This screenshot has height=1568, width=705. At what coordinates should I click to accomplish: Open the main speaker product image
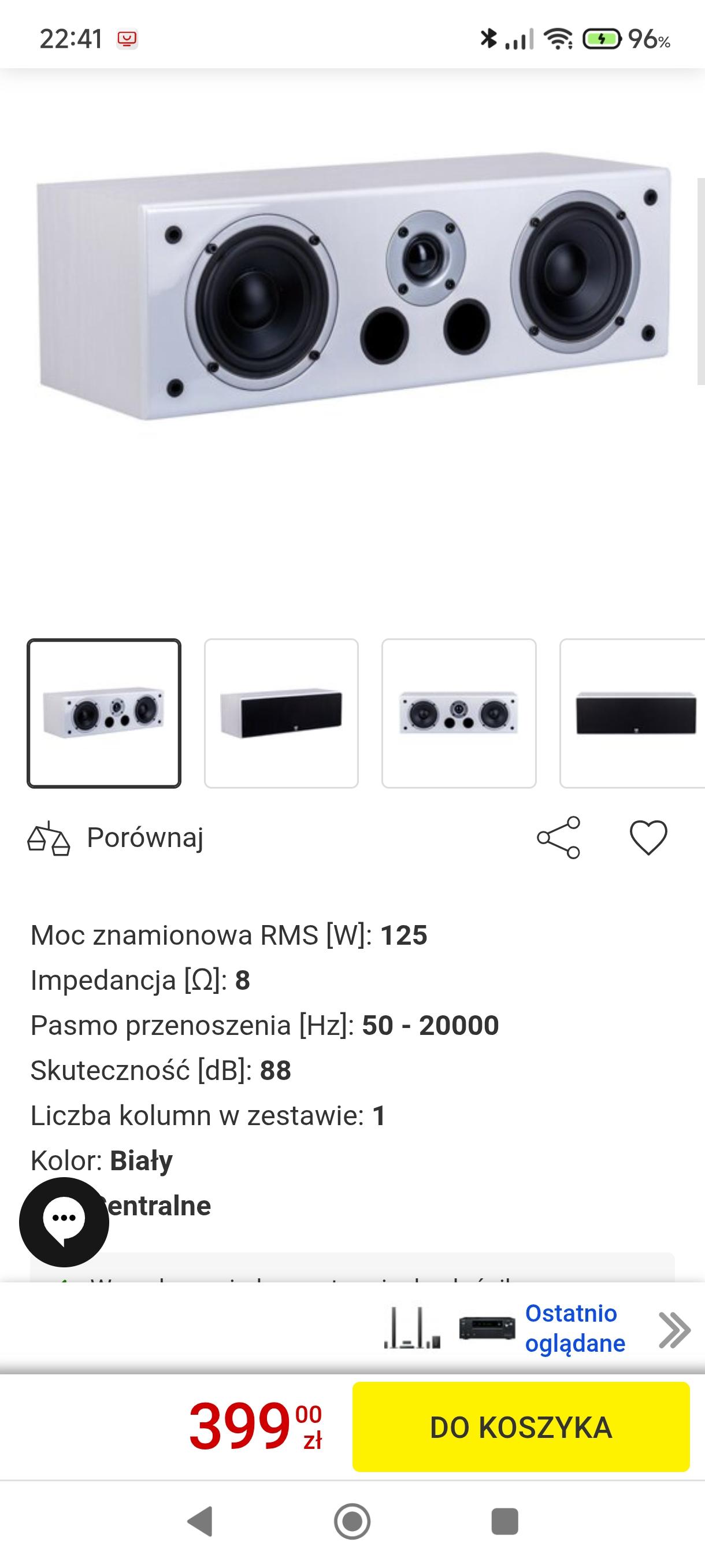click(x=353, y=286)
